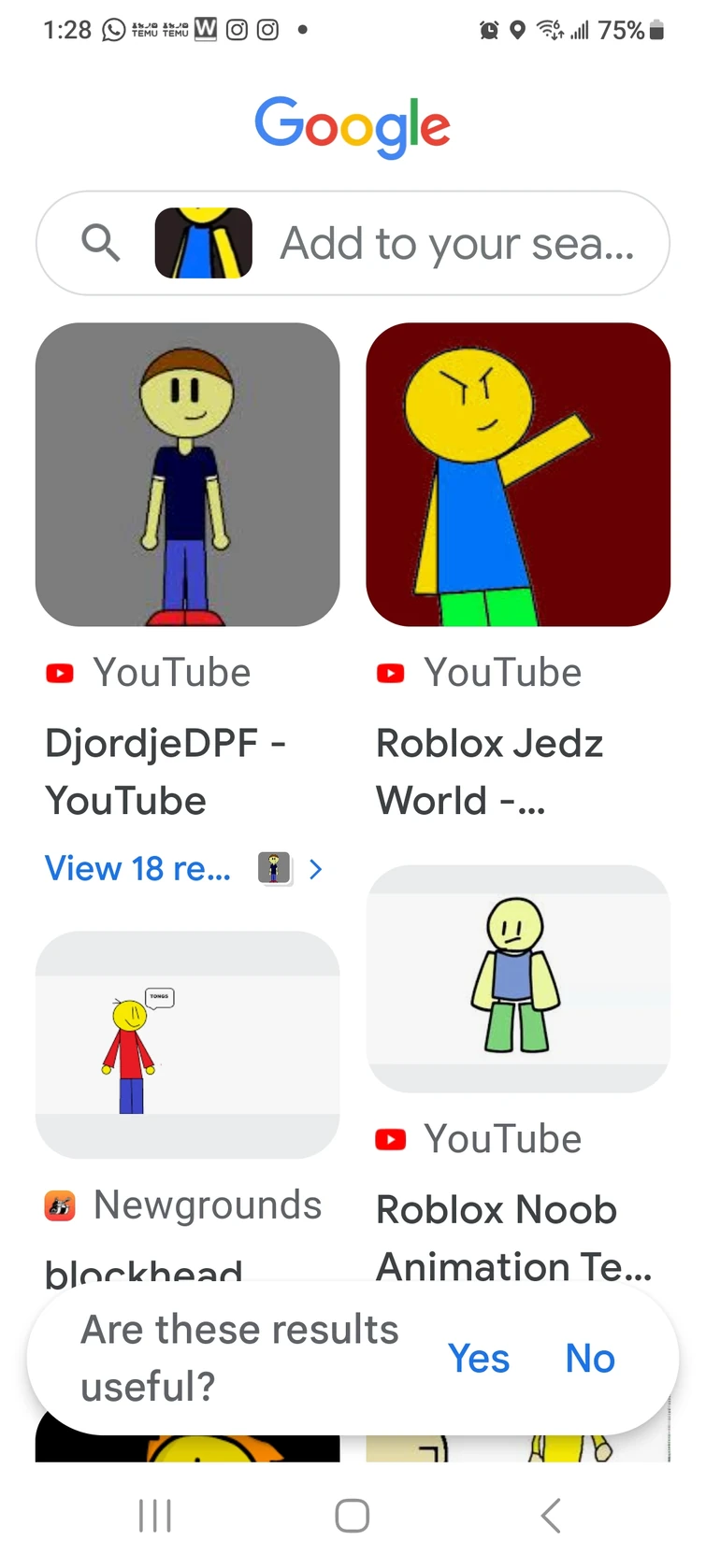Click the YouTube icon under the DjordjeDPF result
The width and height of the screenshot is (706, 1568).
tap(59, 672)
